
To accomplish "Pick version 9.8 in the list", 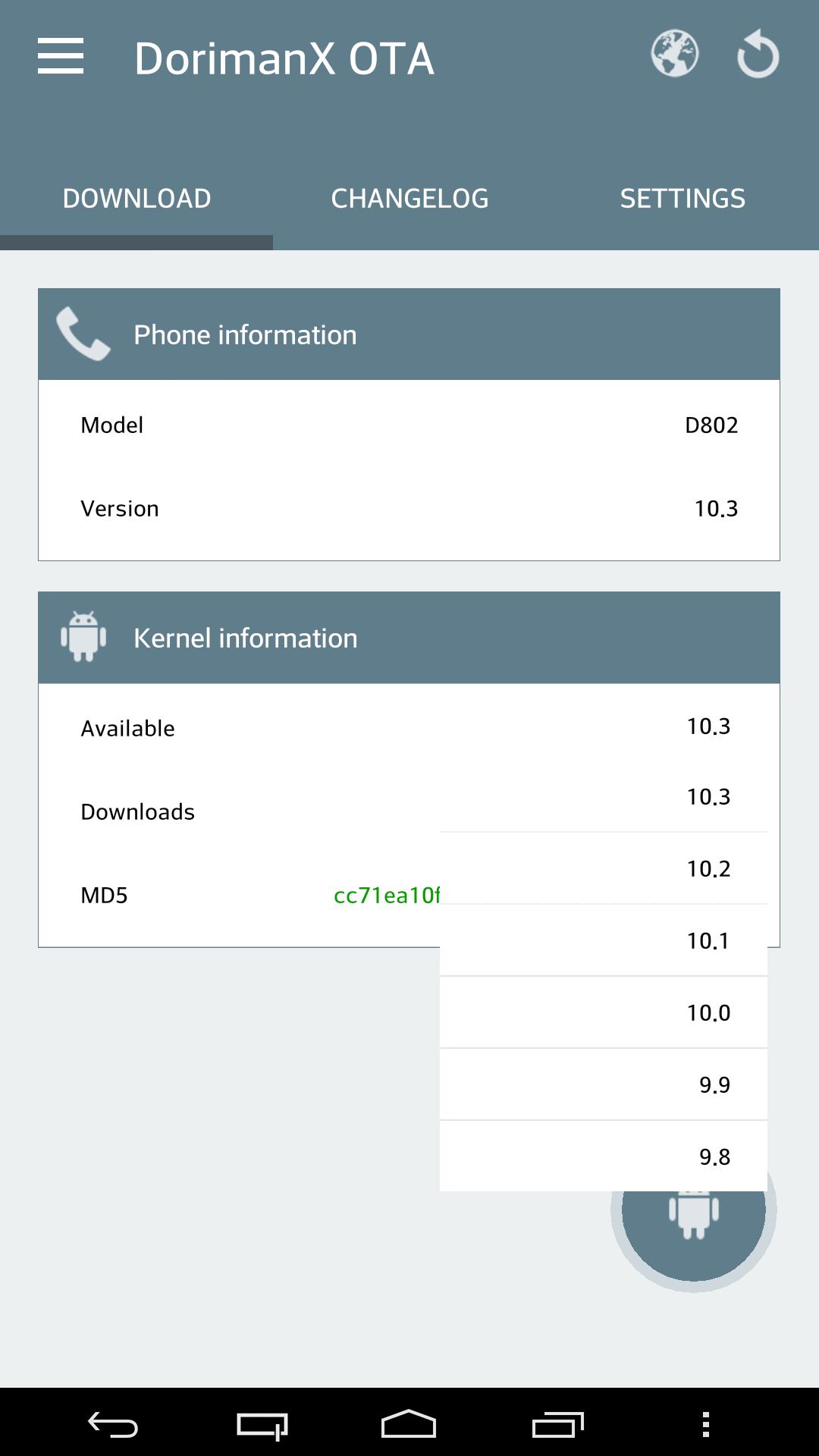I will pos(604,1156).
